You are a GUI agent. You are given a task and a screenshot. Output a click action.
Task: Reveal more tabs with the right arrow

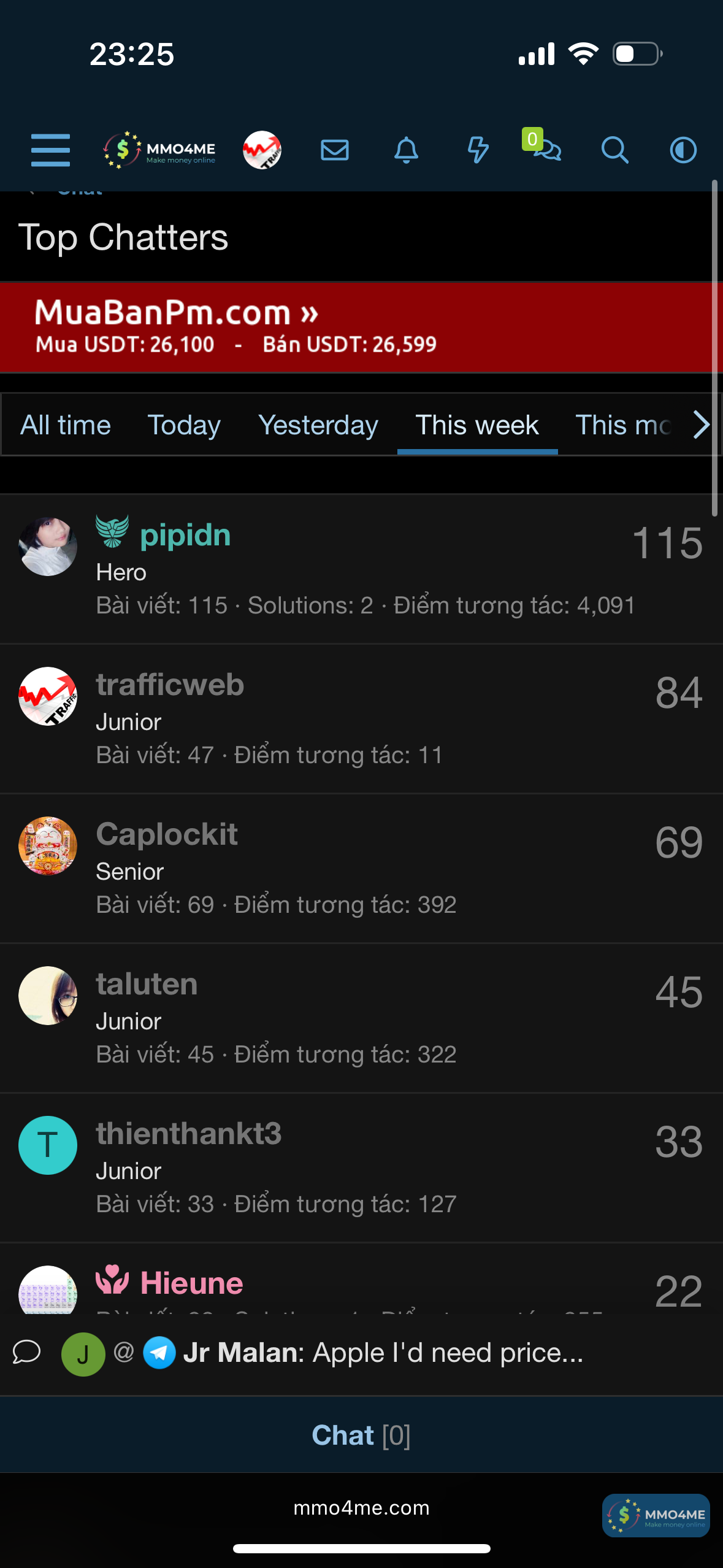click(x=701, y=425)
